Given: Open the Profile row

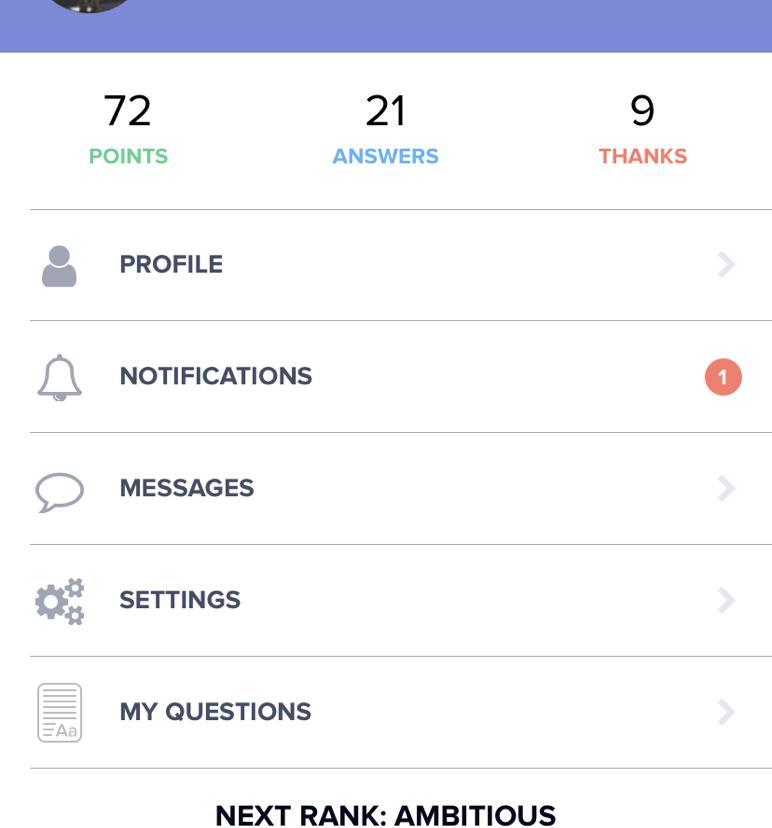Looking at the screenshot, I should click(x=171, y=265).
